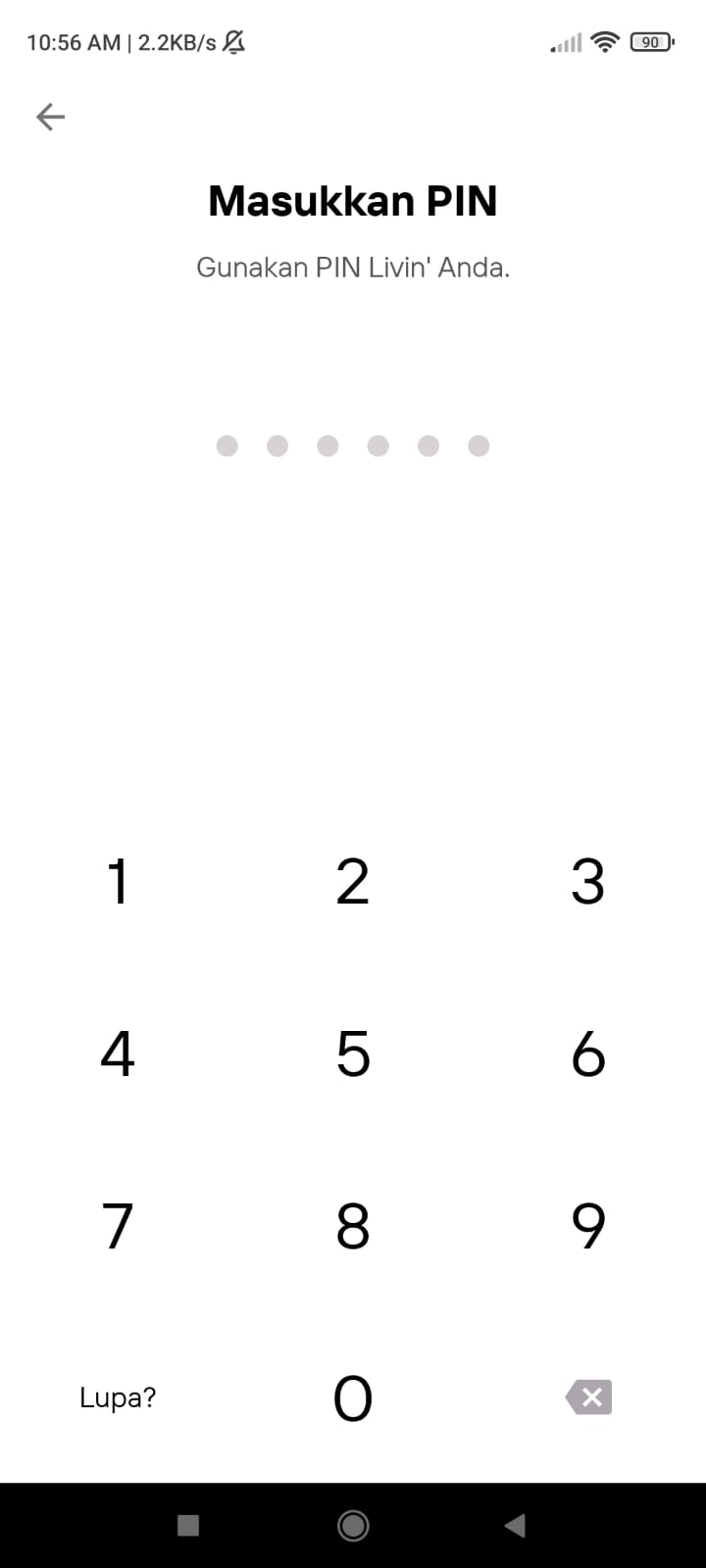Enter digit 6 on the keypad

click(588, 1053)
